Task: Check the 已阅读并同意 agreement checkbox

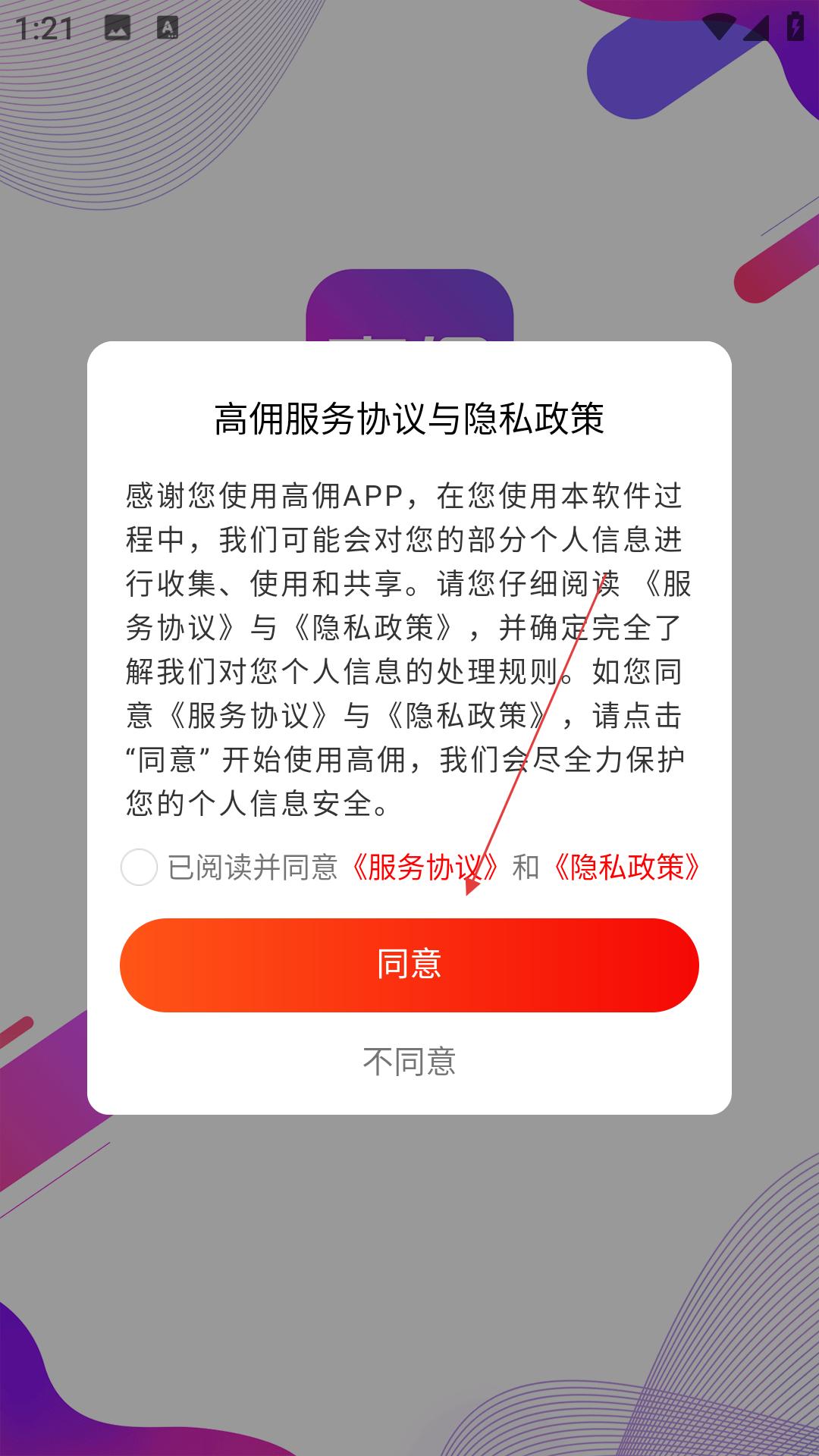Action: (x=140, y=867)
